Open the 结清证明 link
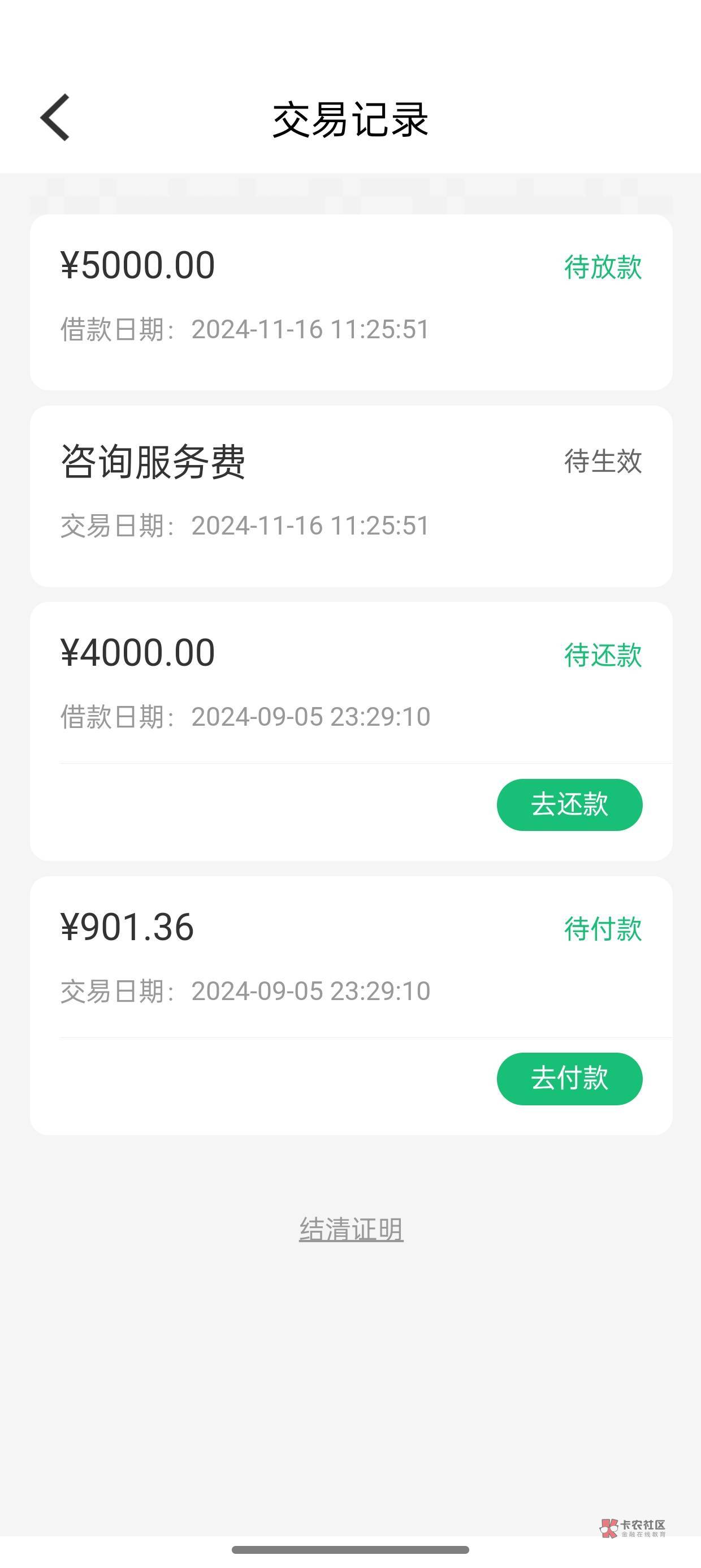 coord(351,1229)
